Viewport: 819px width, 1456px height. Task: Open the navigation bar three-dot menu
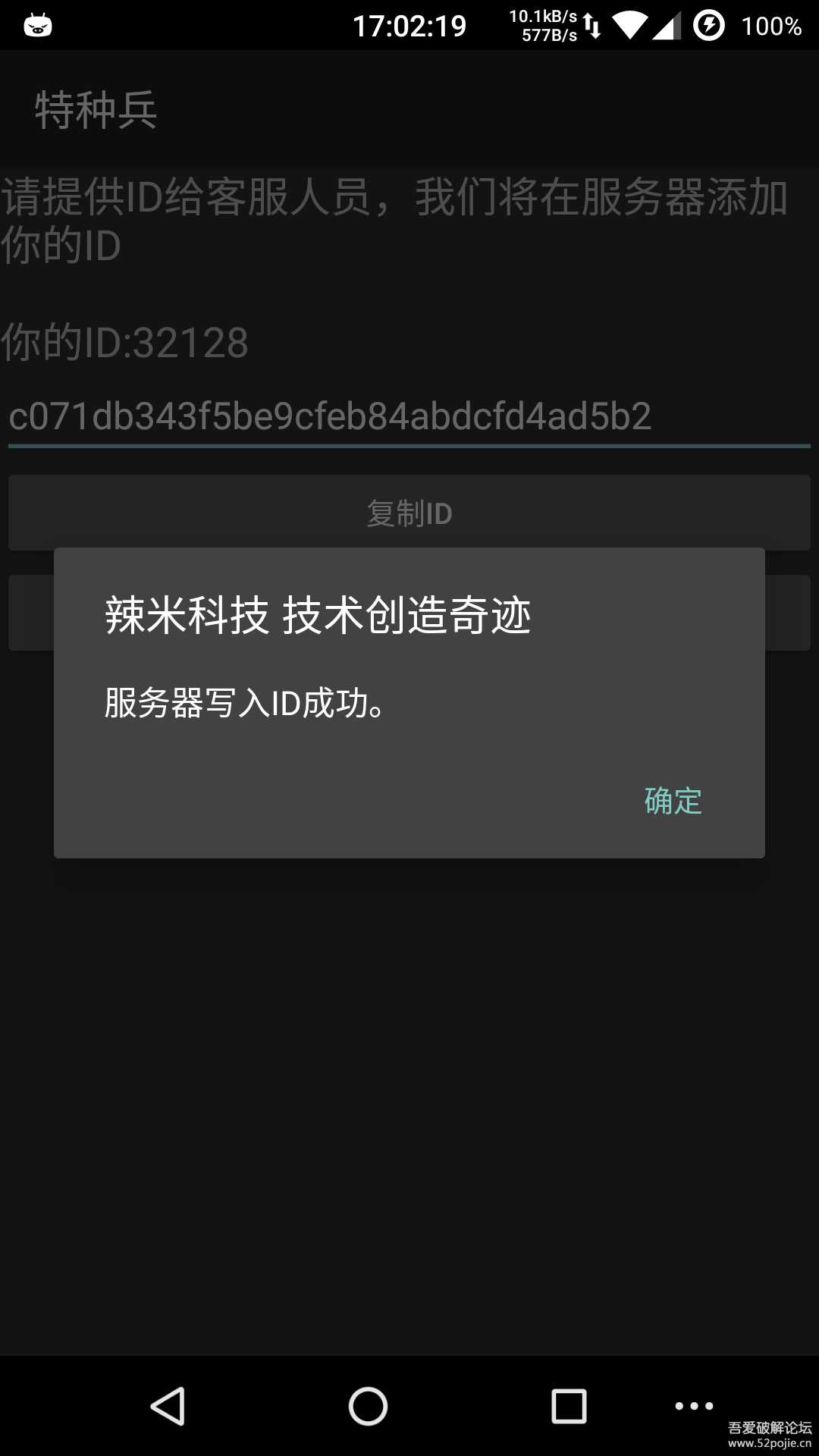click(694, 1406)
